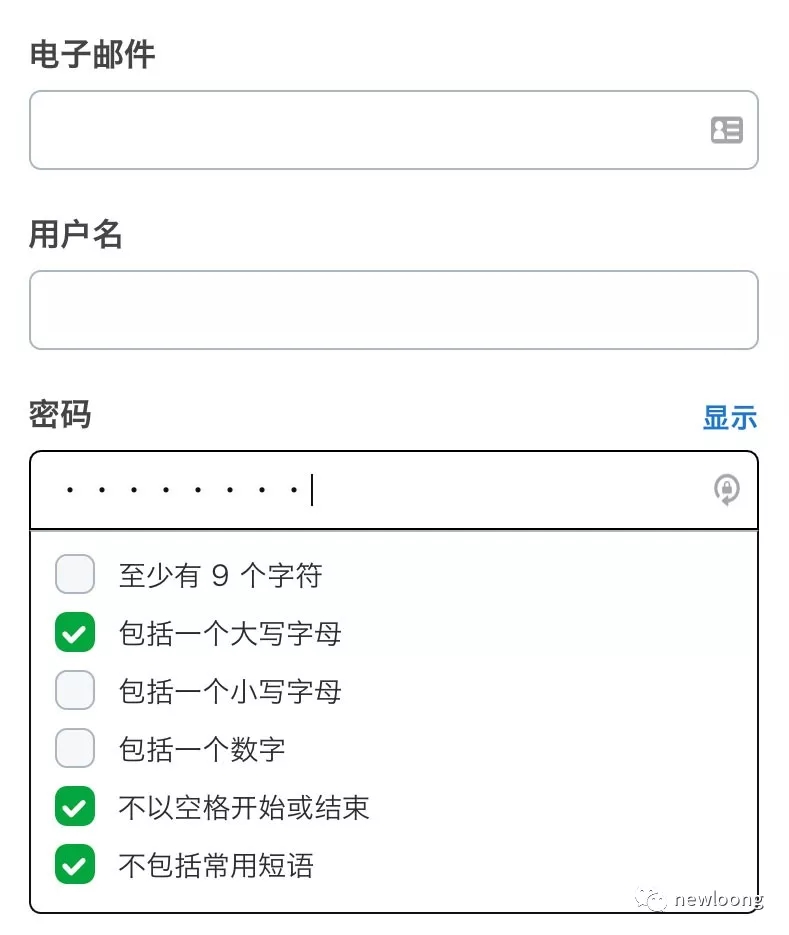
Task: Tap the generate-password icon in the password field
Action: coord(727,490)
